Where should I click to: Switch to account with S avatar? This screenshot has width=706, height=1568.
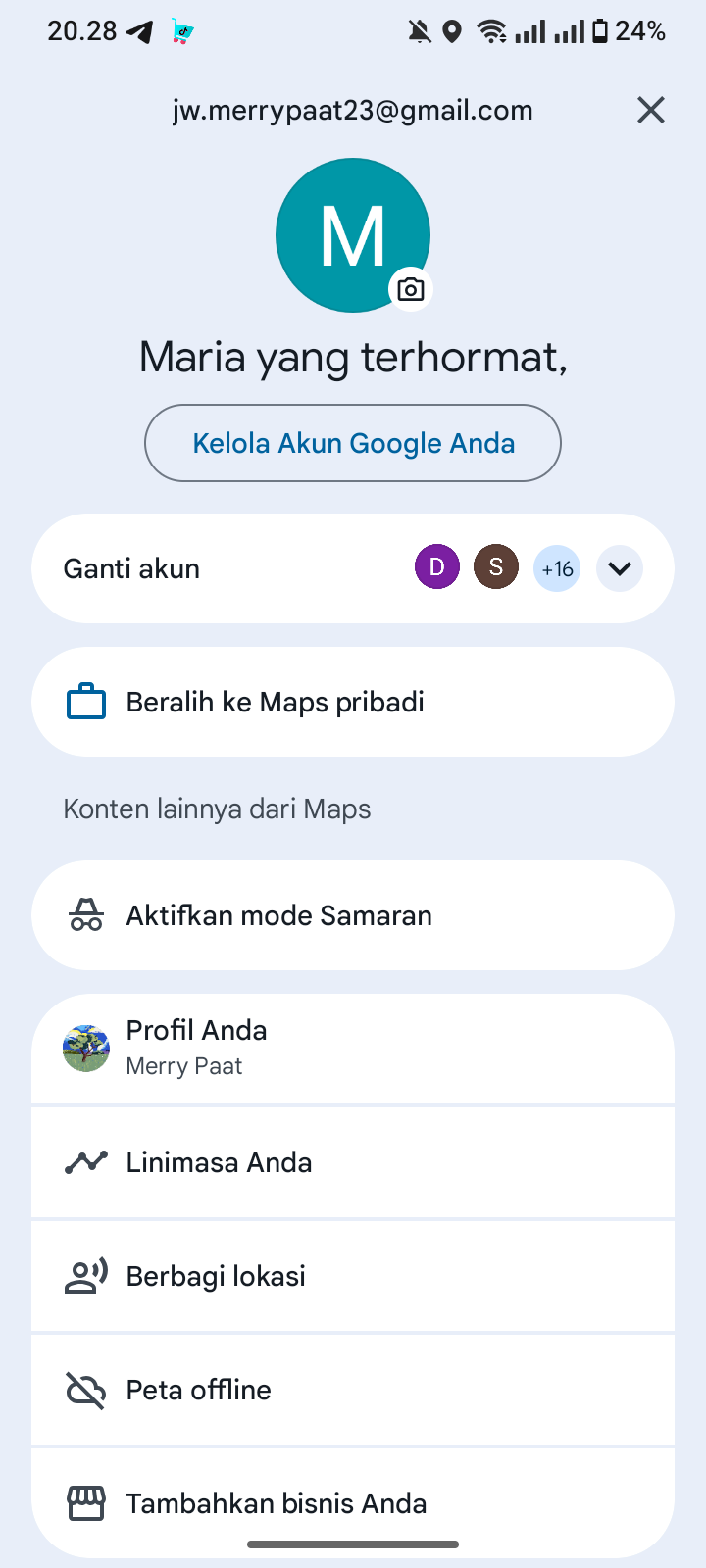coord(496,567)
